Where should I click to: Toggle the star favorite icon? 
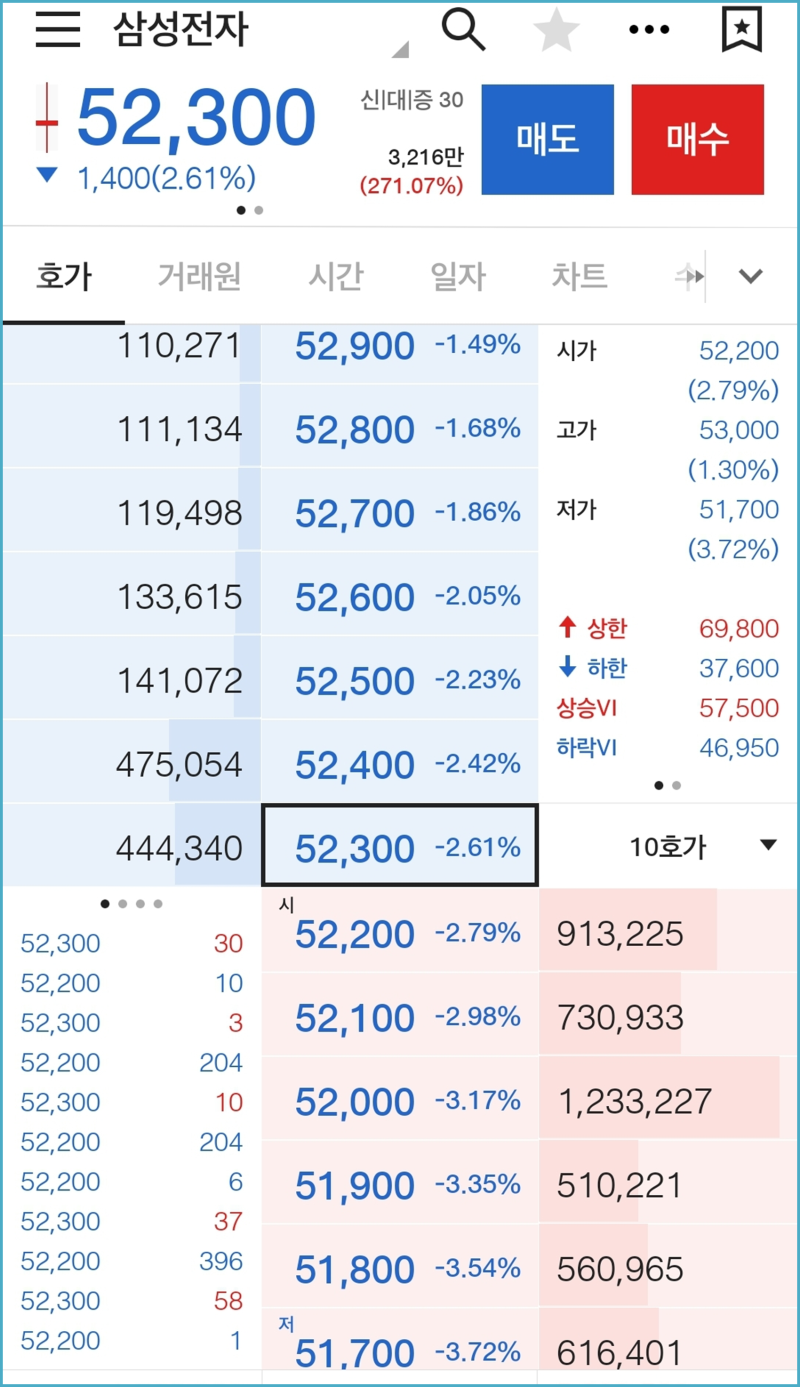(x=556, y=29)
